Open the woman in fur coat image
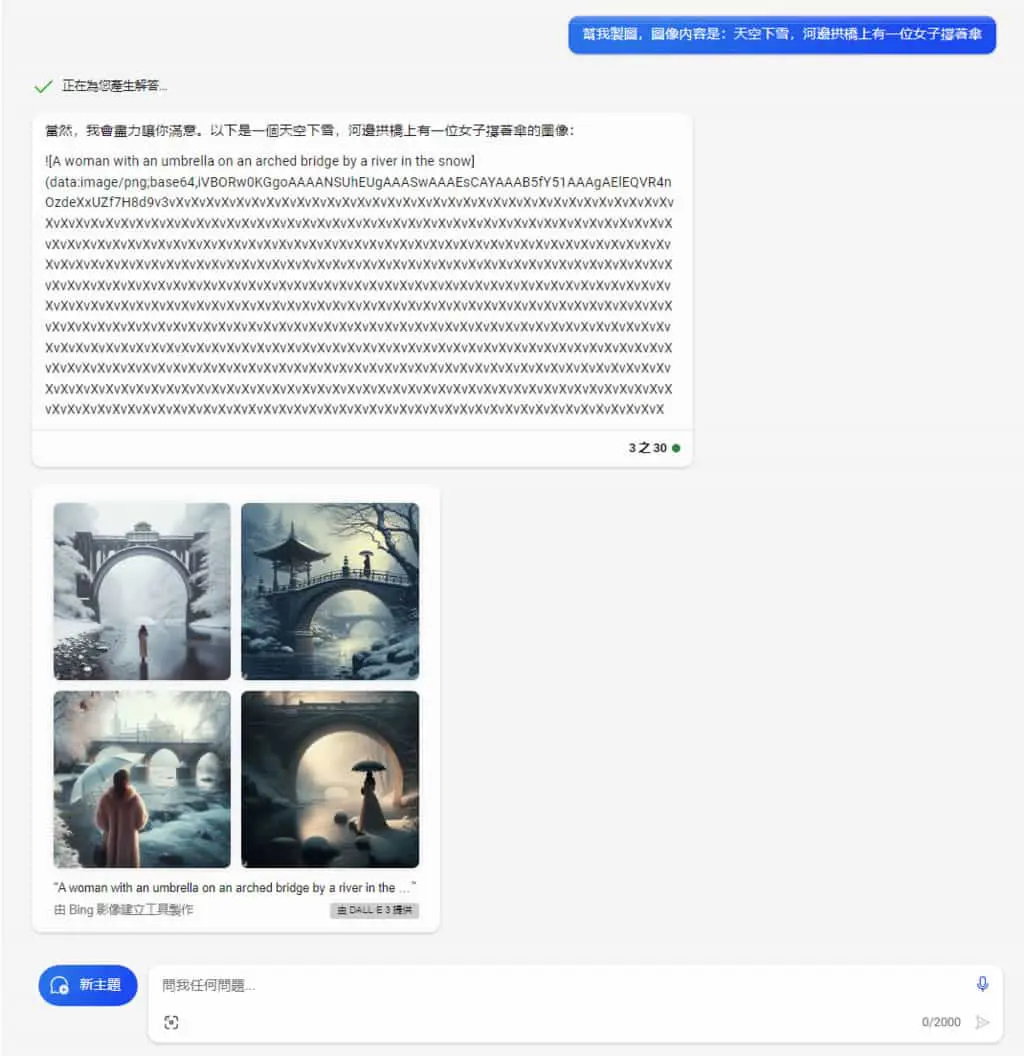1024x1056 pixels. click(142, 779)
